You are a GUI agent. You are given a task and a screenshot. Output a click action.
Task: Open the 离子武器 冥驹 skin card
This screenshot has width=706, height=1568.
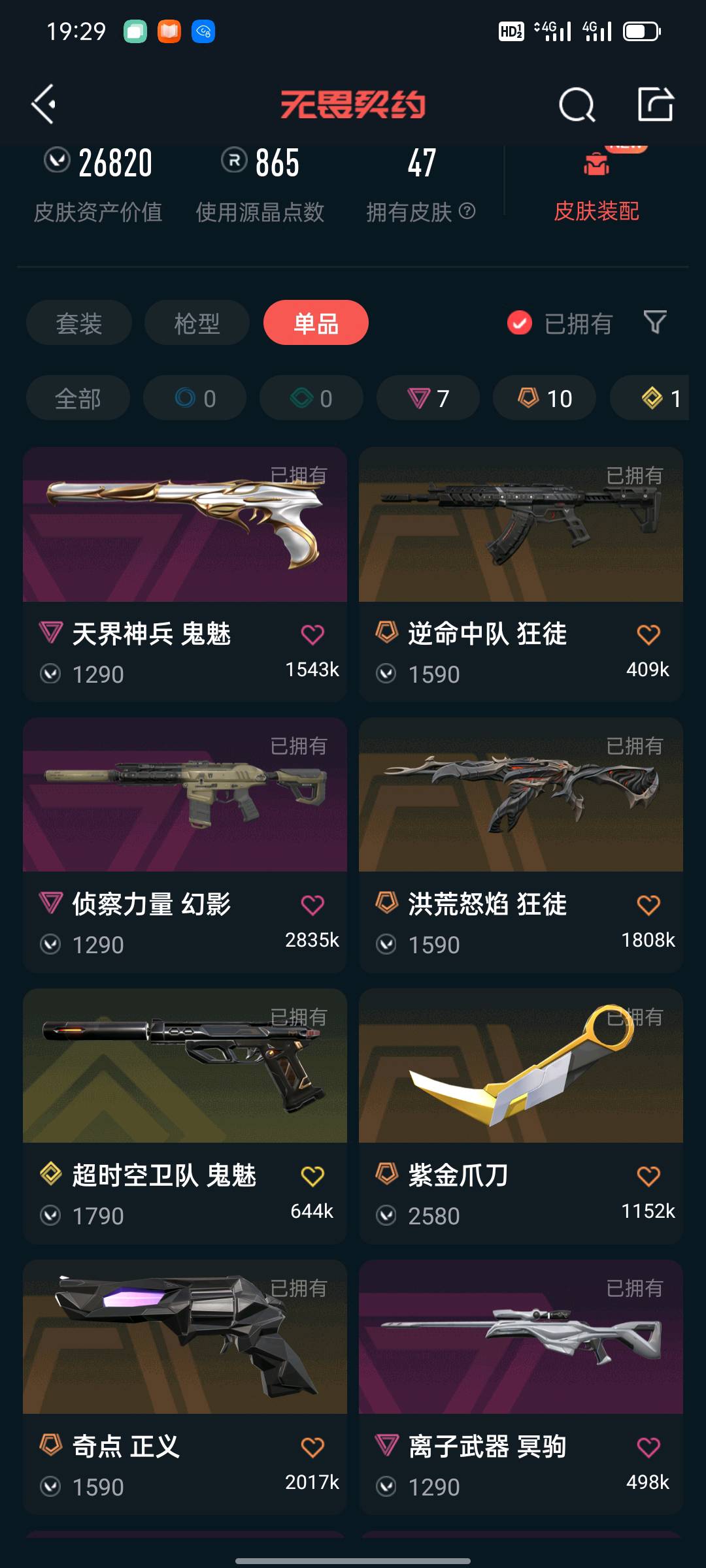tap(521, 1388)
